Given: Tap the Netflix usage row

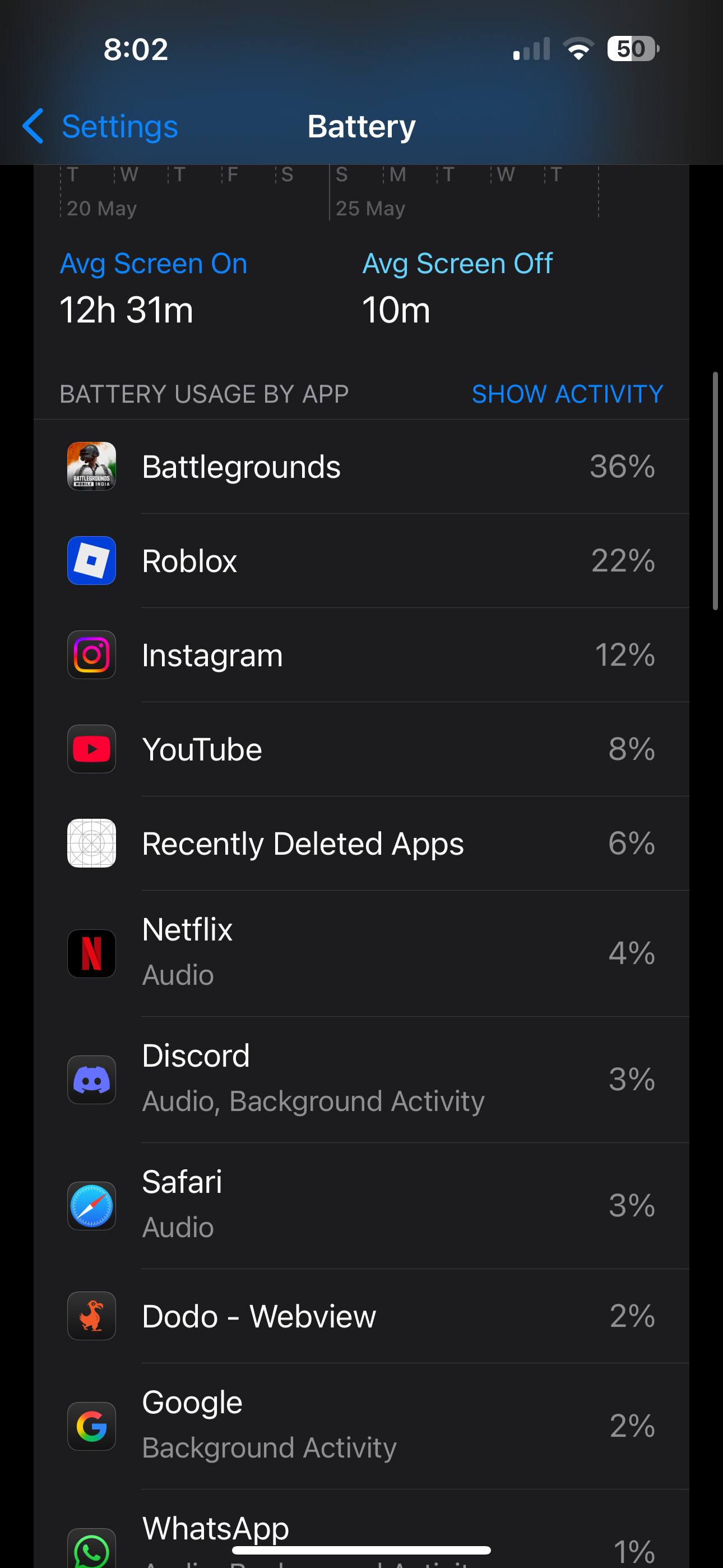Looking at the screenshot, I should point(361,953).
